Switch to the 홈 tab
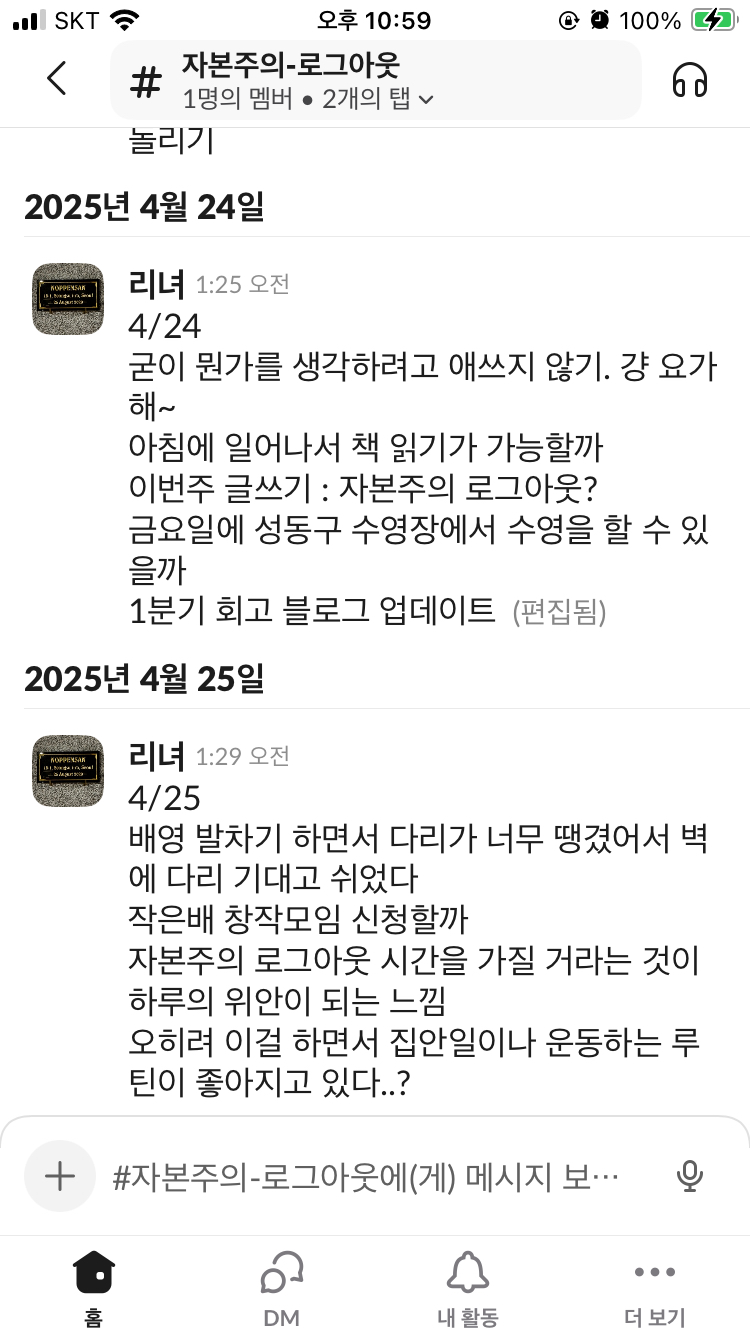This screenshot has width=750, height=1334. [94, 1289]
